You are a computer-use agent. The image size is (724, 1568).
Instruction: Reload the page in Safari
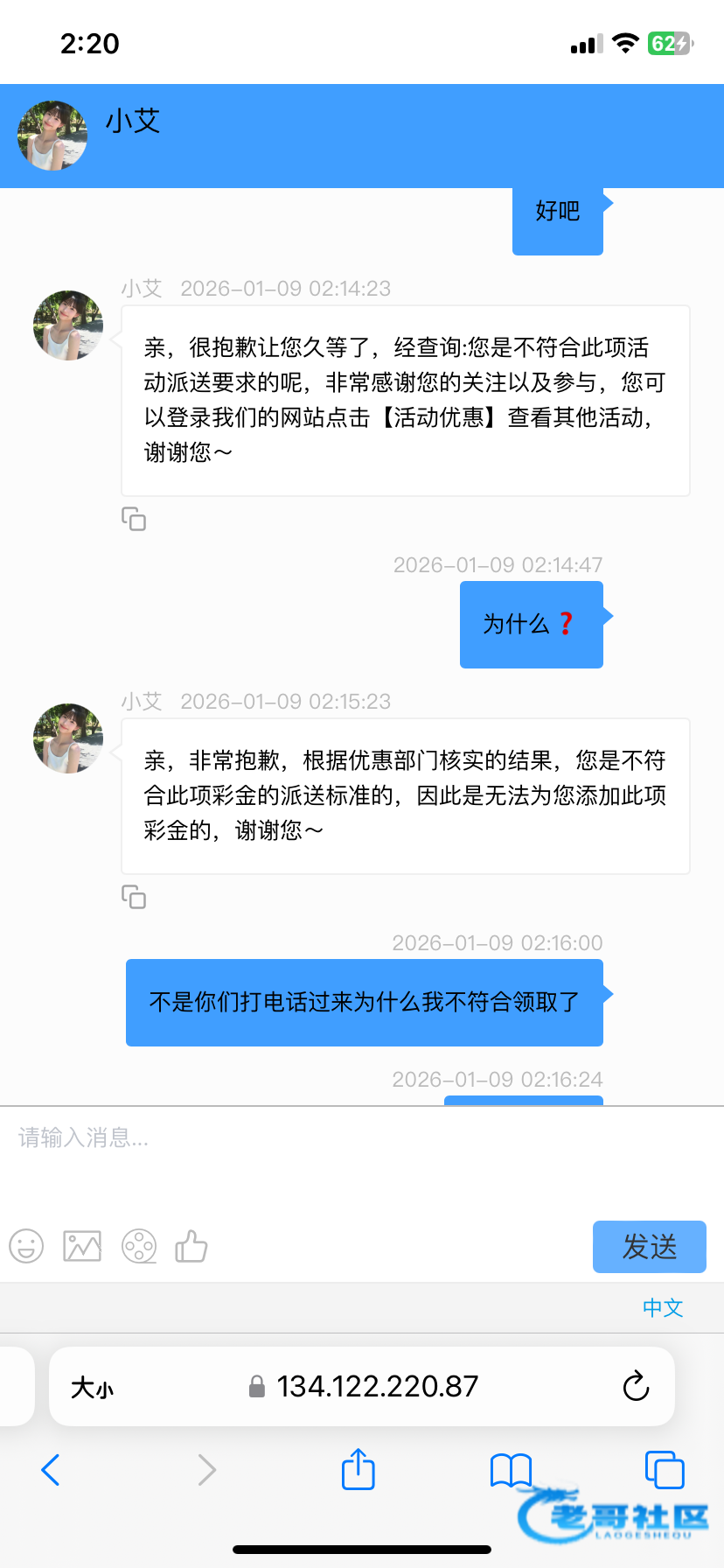click(636, 1386)
